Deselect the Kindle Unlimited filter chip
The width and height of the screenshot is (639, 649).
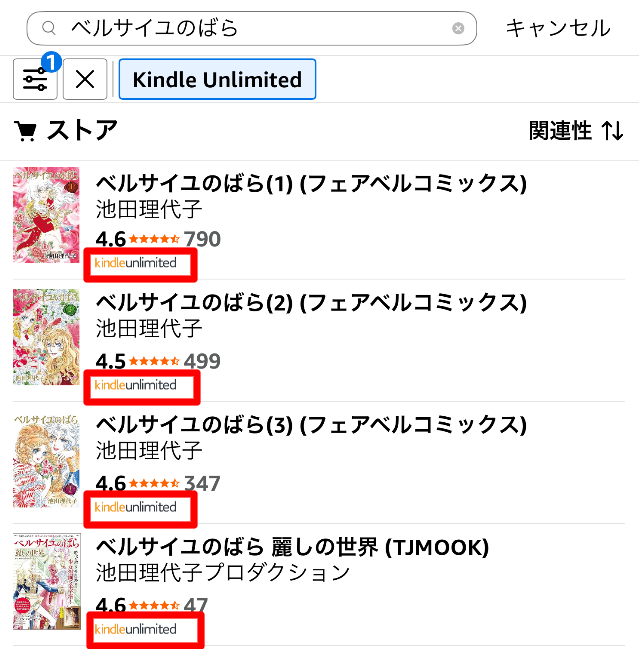pyautogui.click(x=217, y=80)
